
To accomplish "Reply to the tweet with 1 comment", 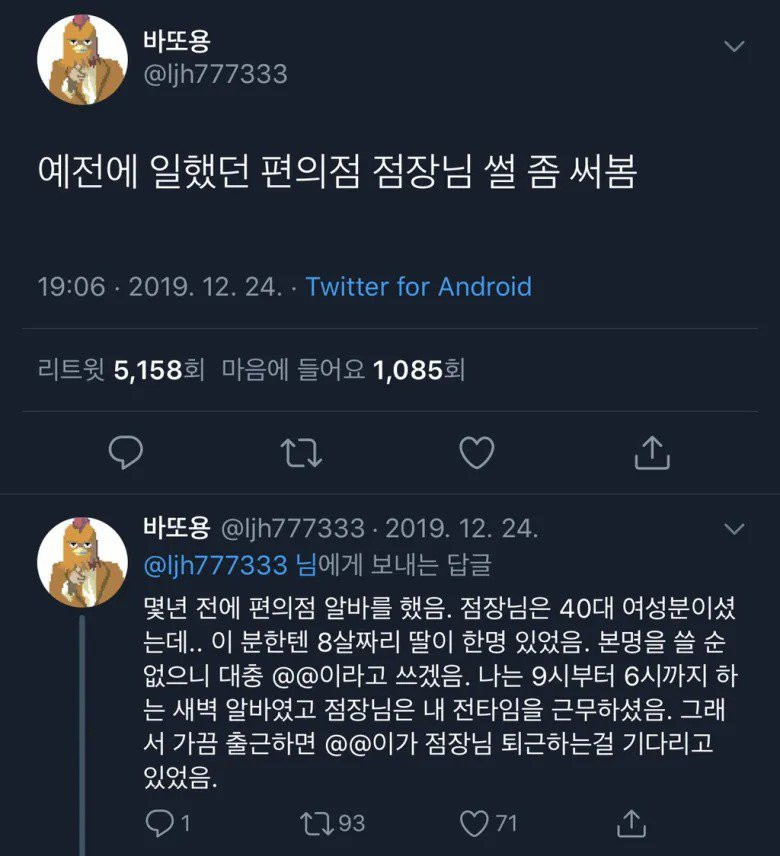I will pyautogui.click(x=160, y=823).
